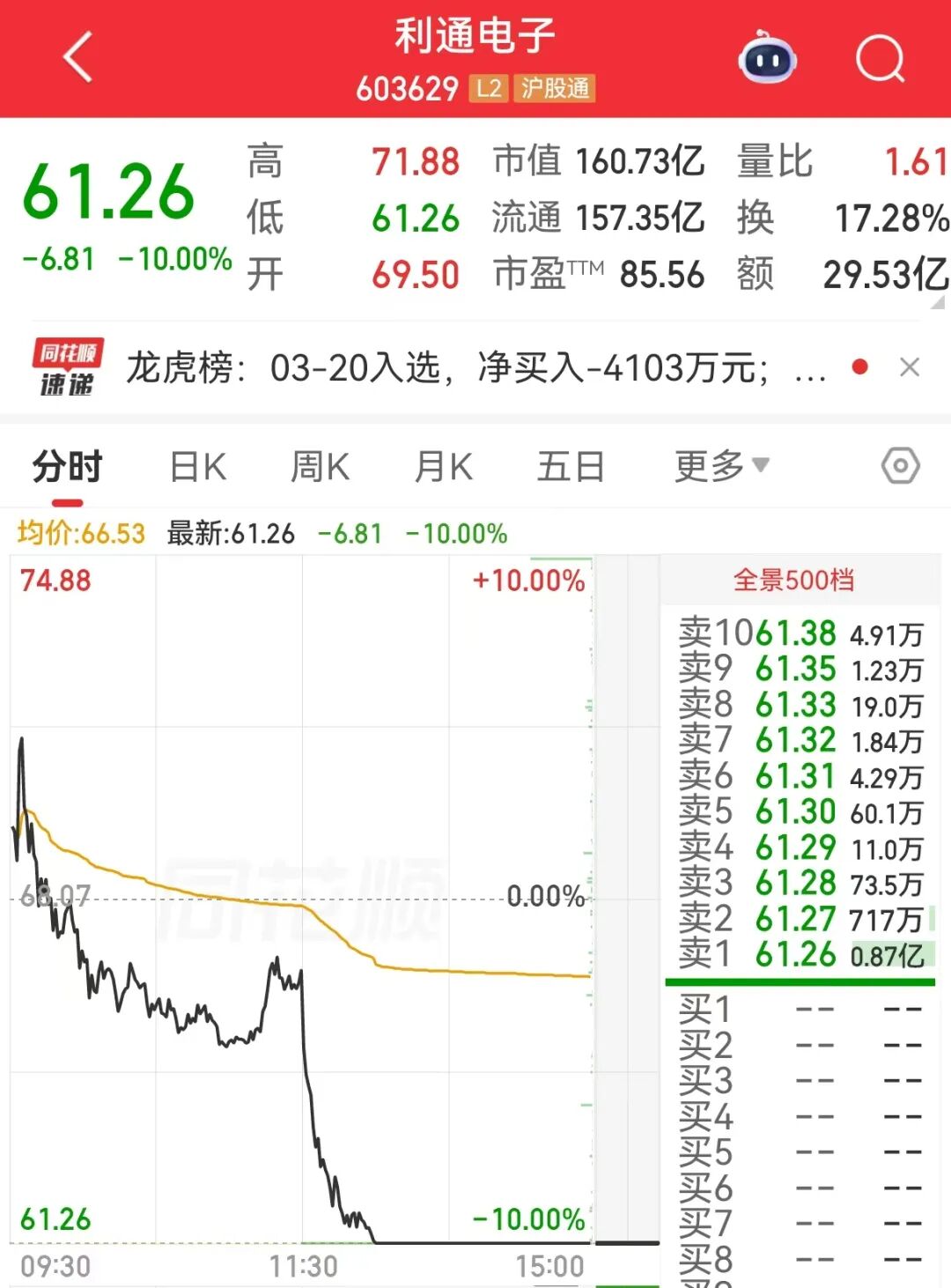
Task: Dismiss the 龙虎榜 news banner
Action: pyautogui.click(x=910, y=367)
